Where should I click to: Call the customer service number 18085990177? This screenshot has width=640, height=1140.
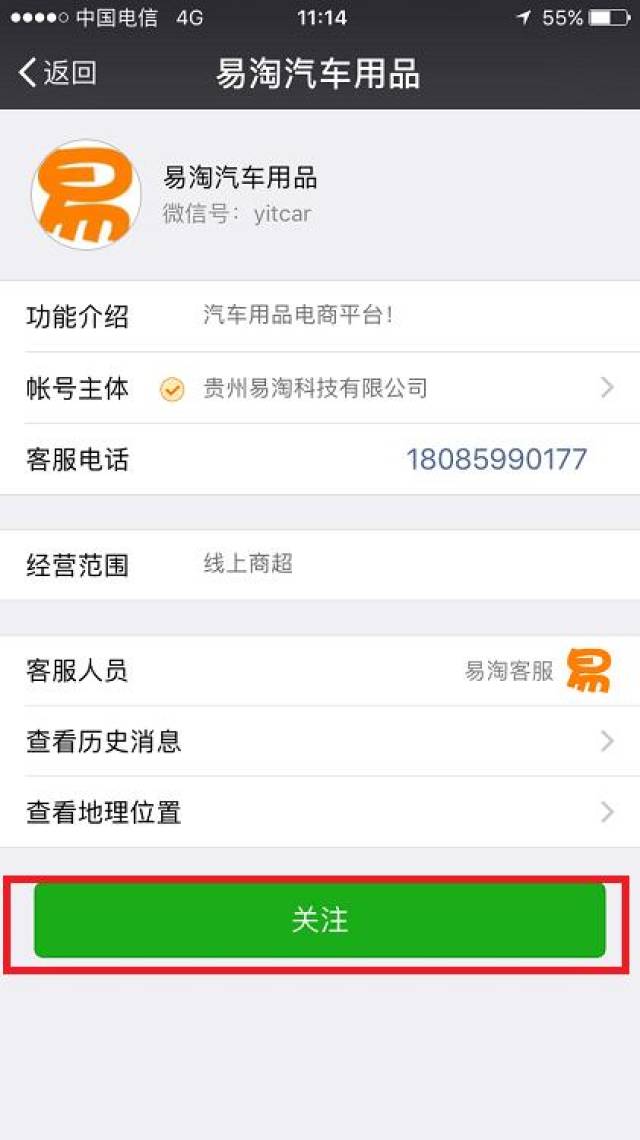click(x=496, y=460)
